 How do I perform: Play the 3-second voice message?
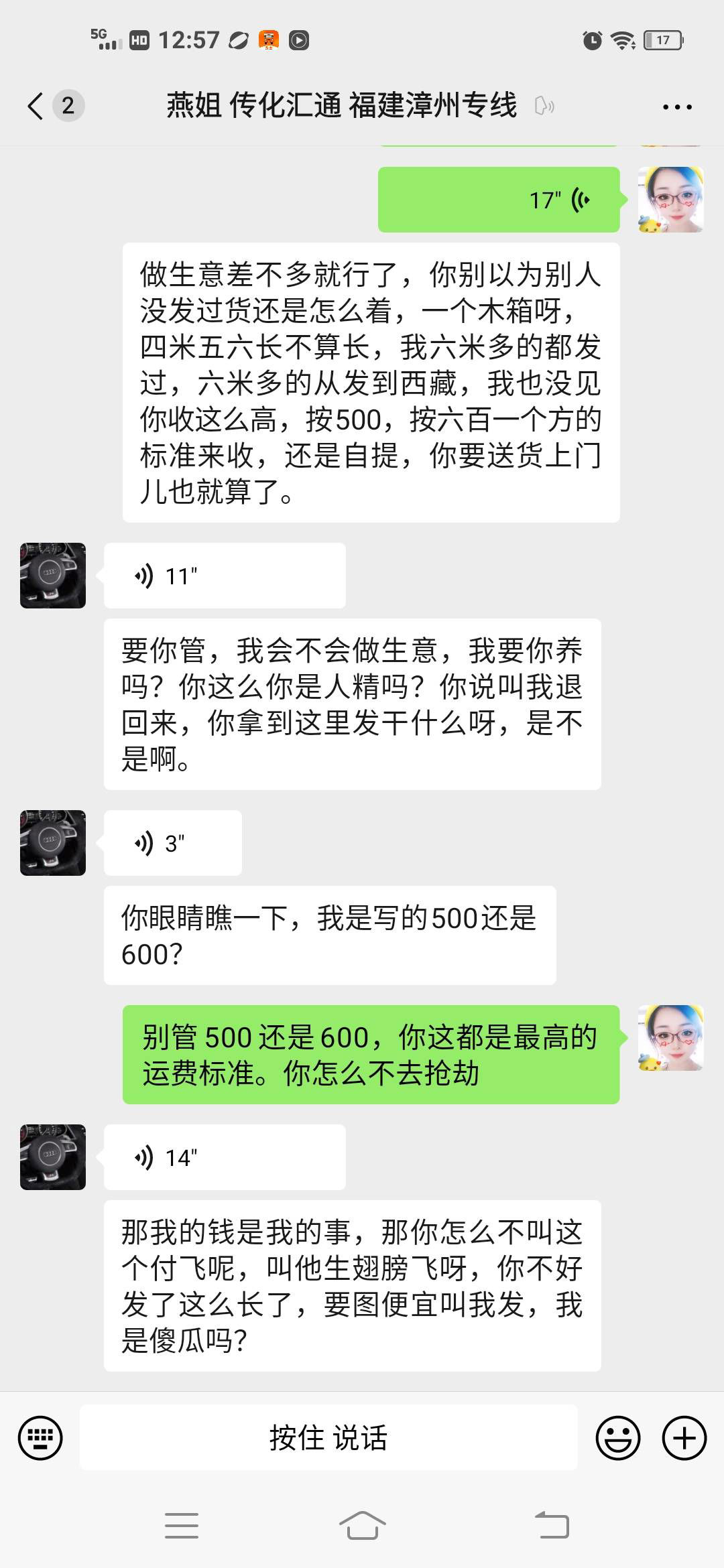[173, 843]
